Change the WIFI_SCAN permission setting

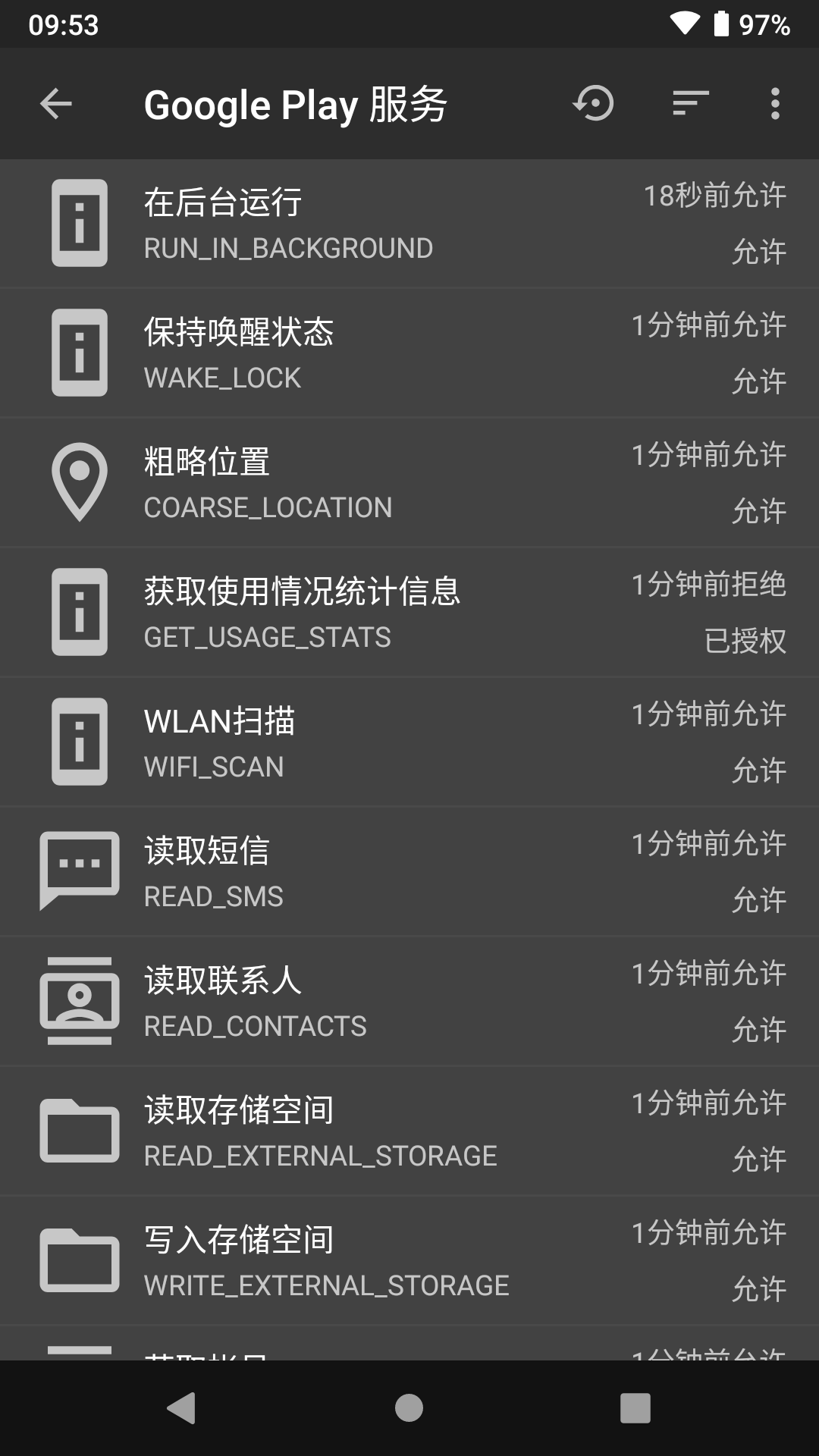(409, 741)
